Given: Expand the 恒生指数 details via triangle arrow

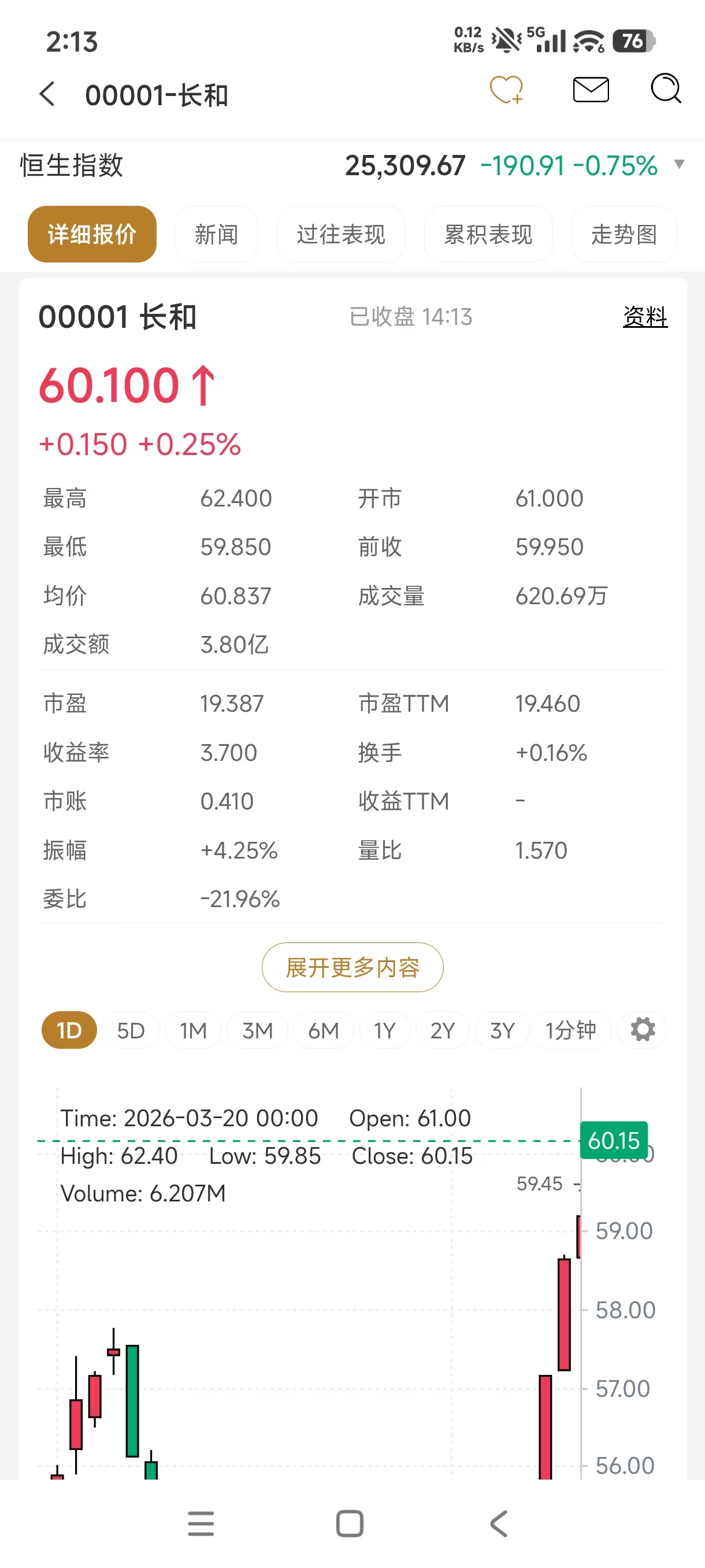Looking at the screenshot, I should tap(681, 164).
